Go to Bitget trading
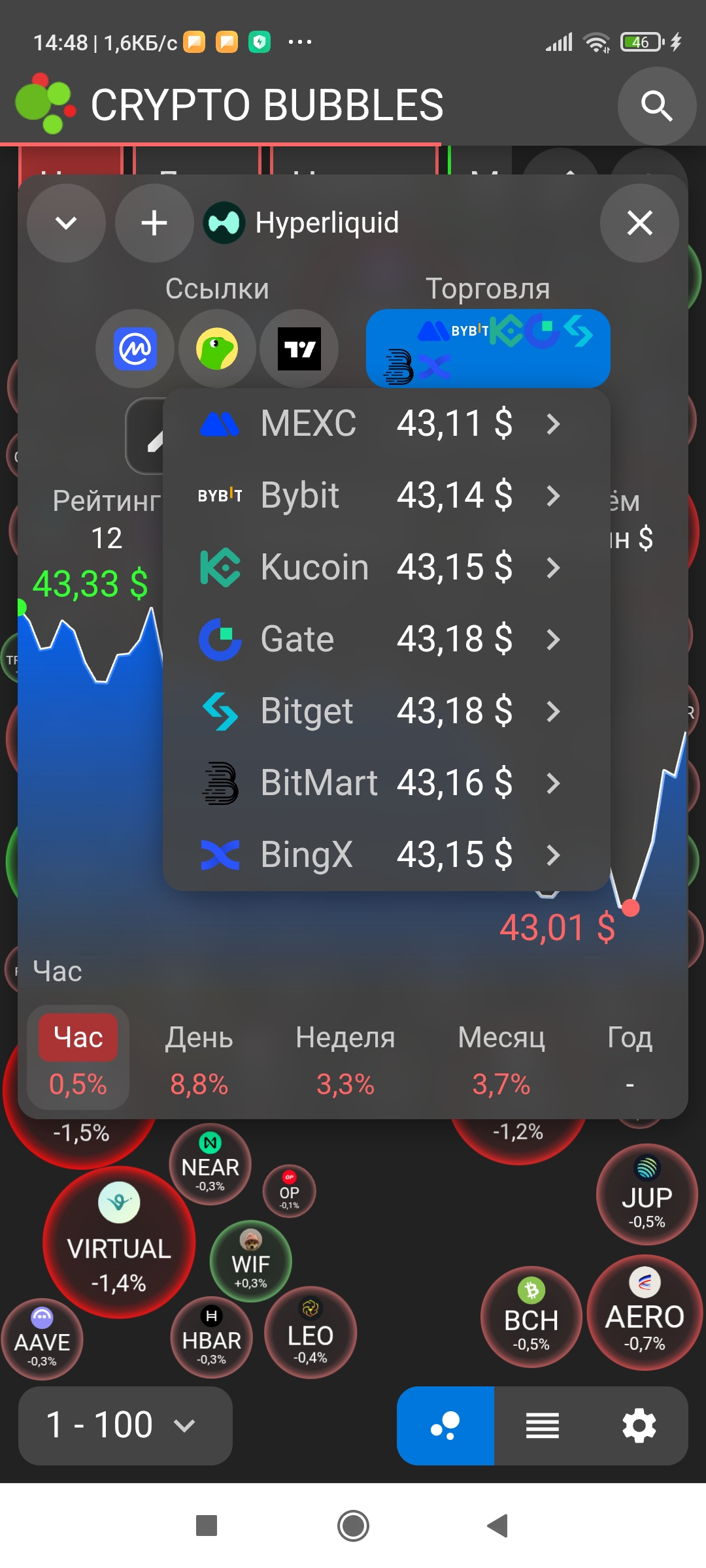 pos(386,711)
